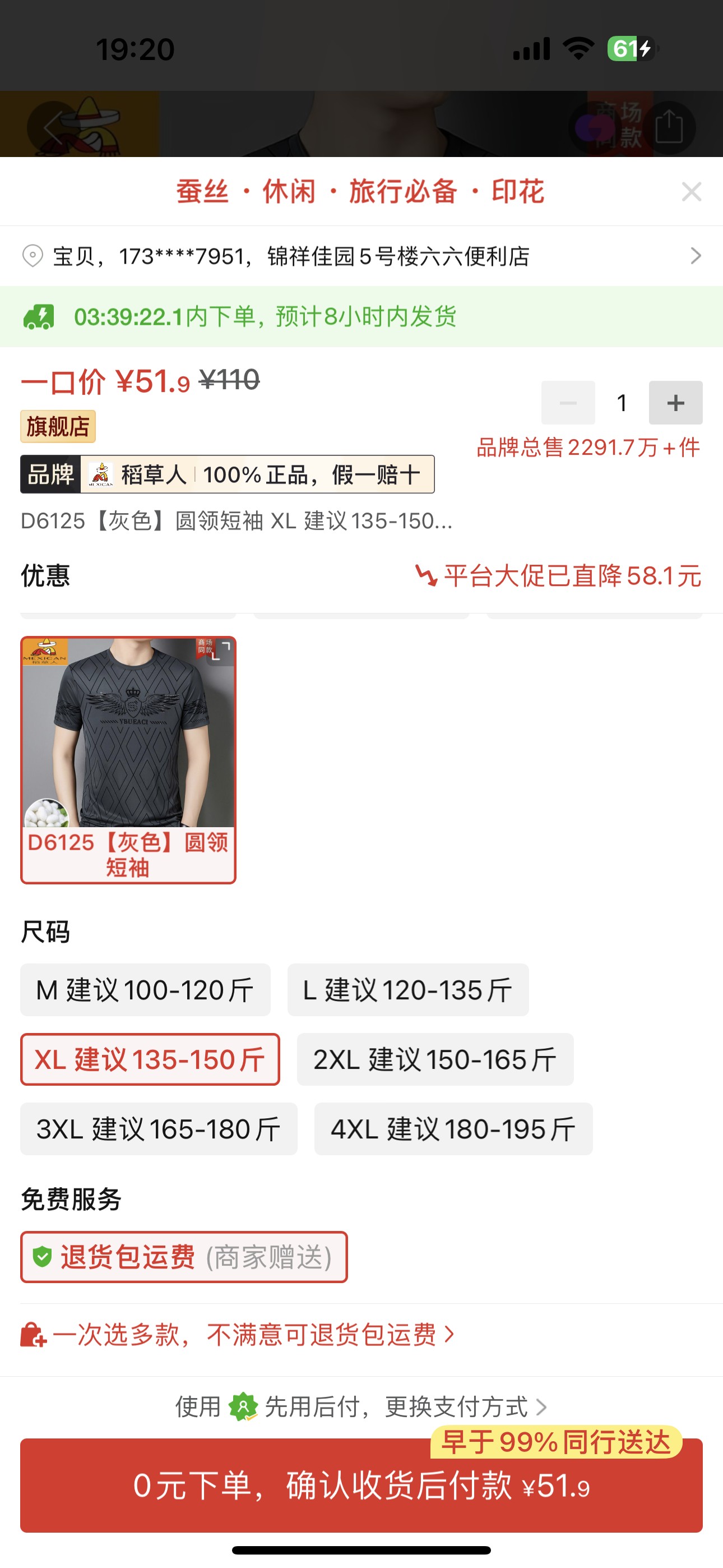View 平台大促已直降58.1元 discount details
This screenshot has width=723, height=1568.
[559, 576]
